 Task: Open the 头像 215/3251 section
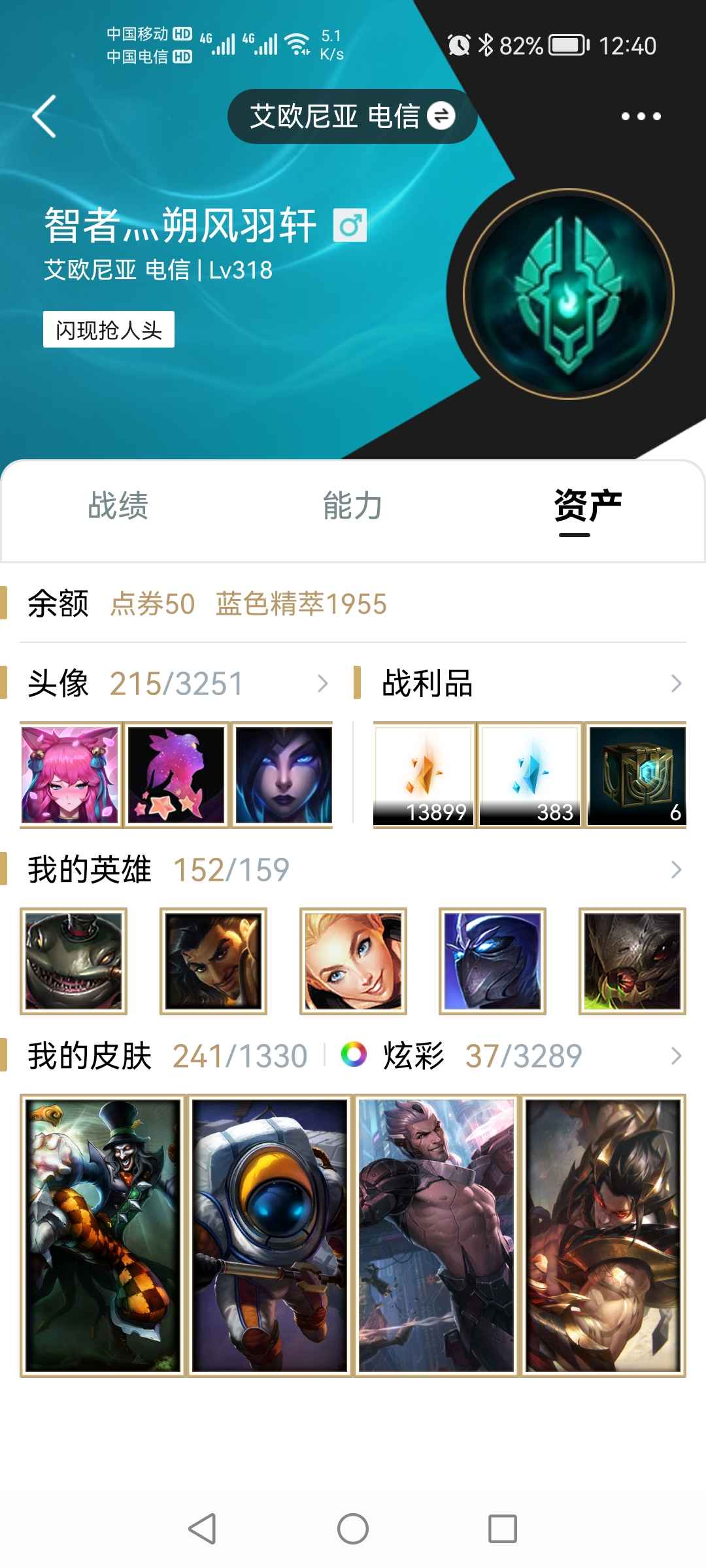pos(176,683)
